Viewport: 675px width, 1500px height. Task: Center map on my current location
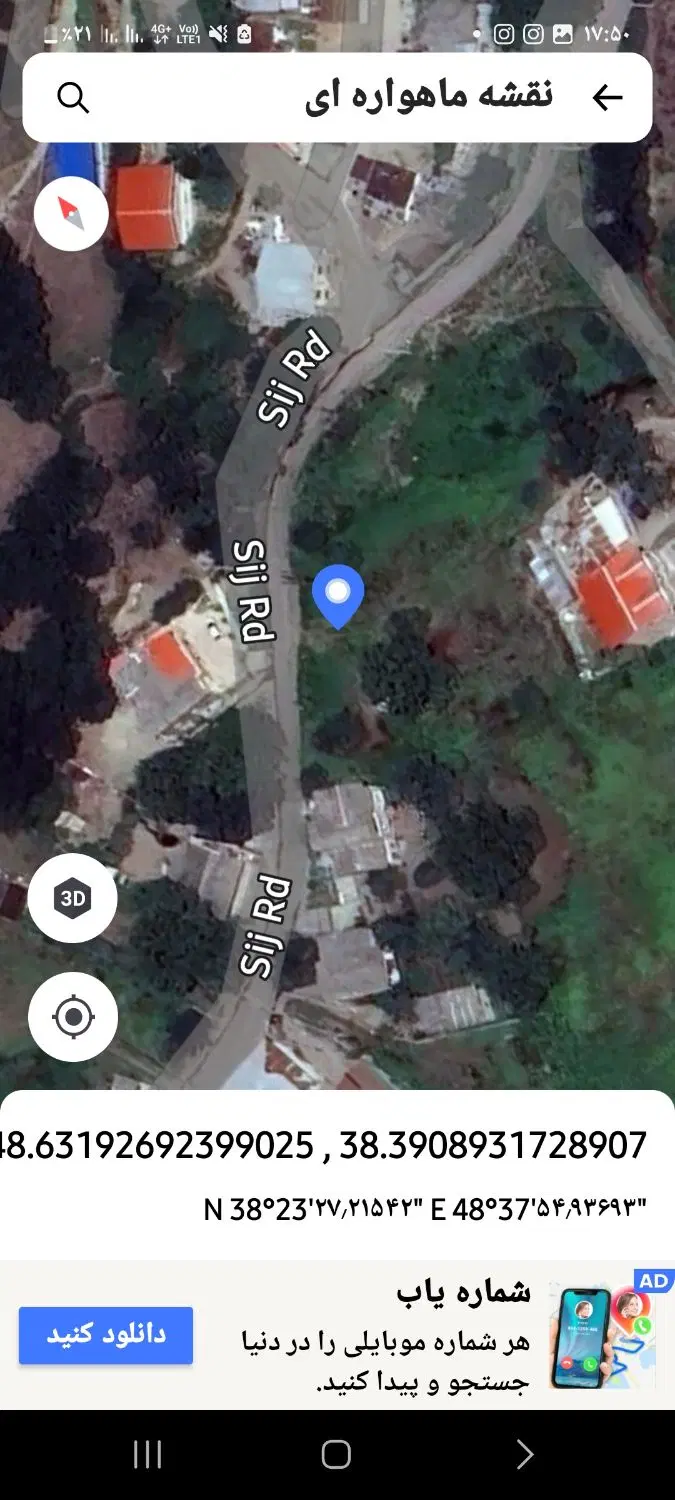point(72,1018)
